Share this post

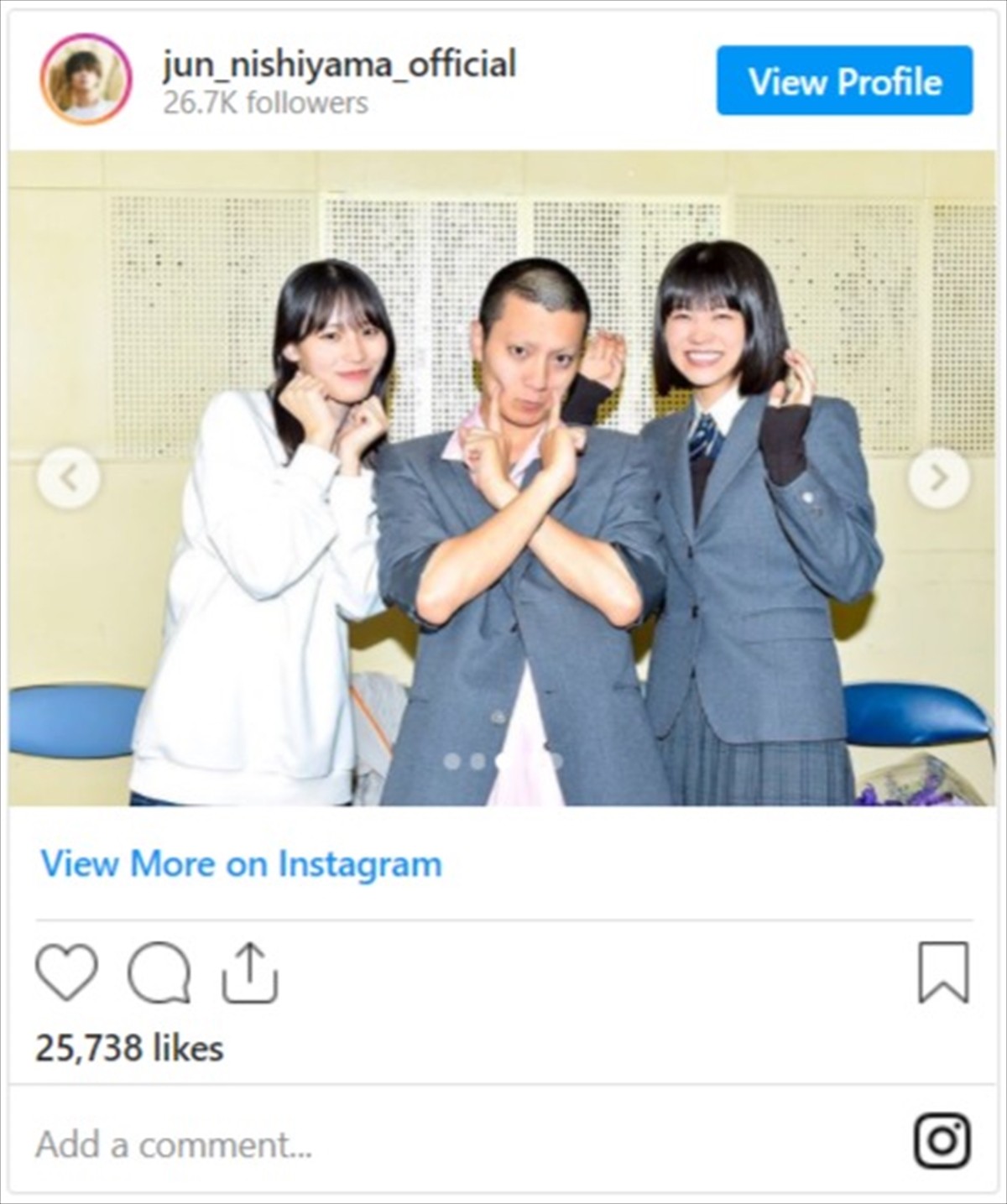(x=250, y=973)
